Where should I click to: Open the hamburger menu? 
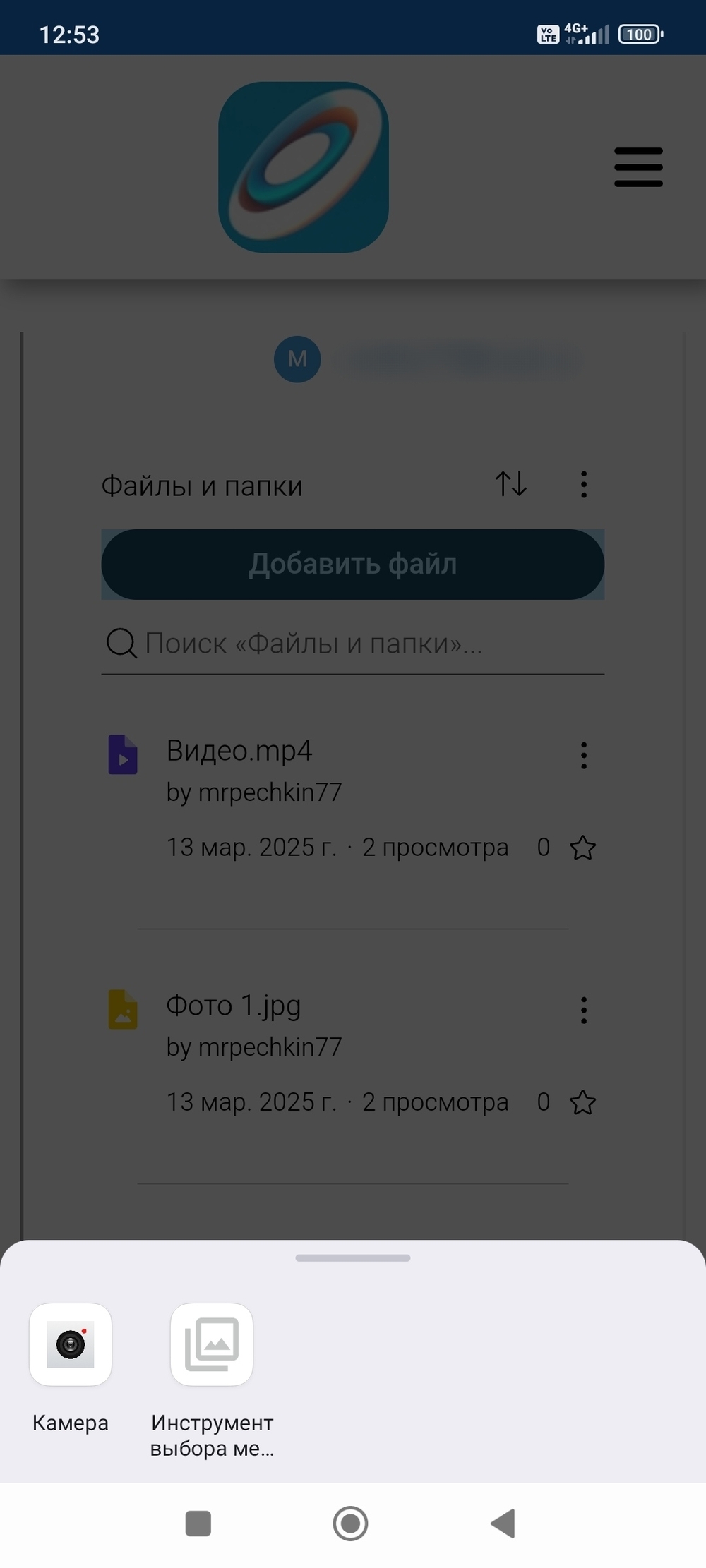pos(638,167)
